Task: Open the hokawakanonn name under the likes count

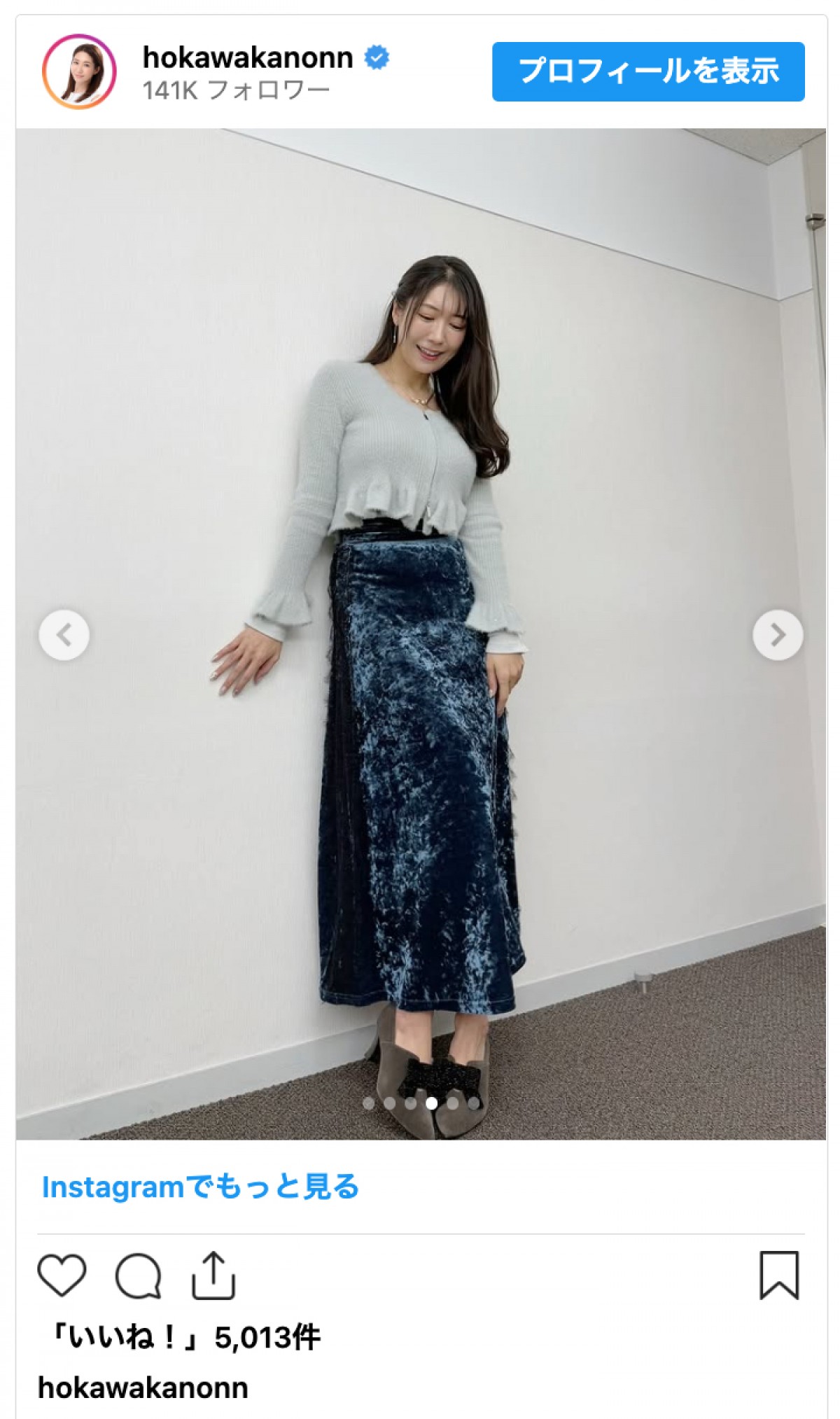Action: click(x=143, y=1387)
